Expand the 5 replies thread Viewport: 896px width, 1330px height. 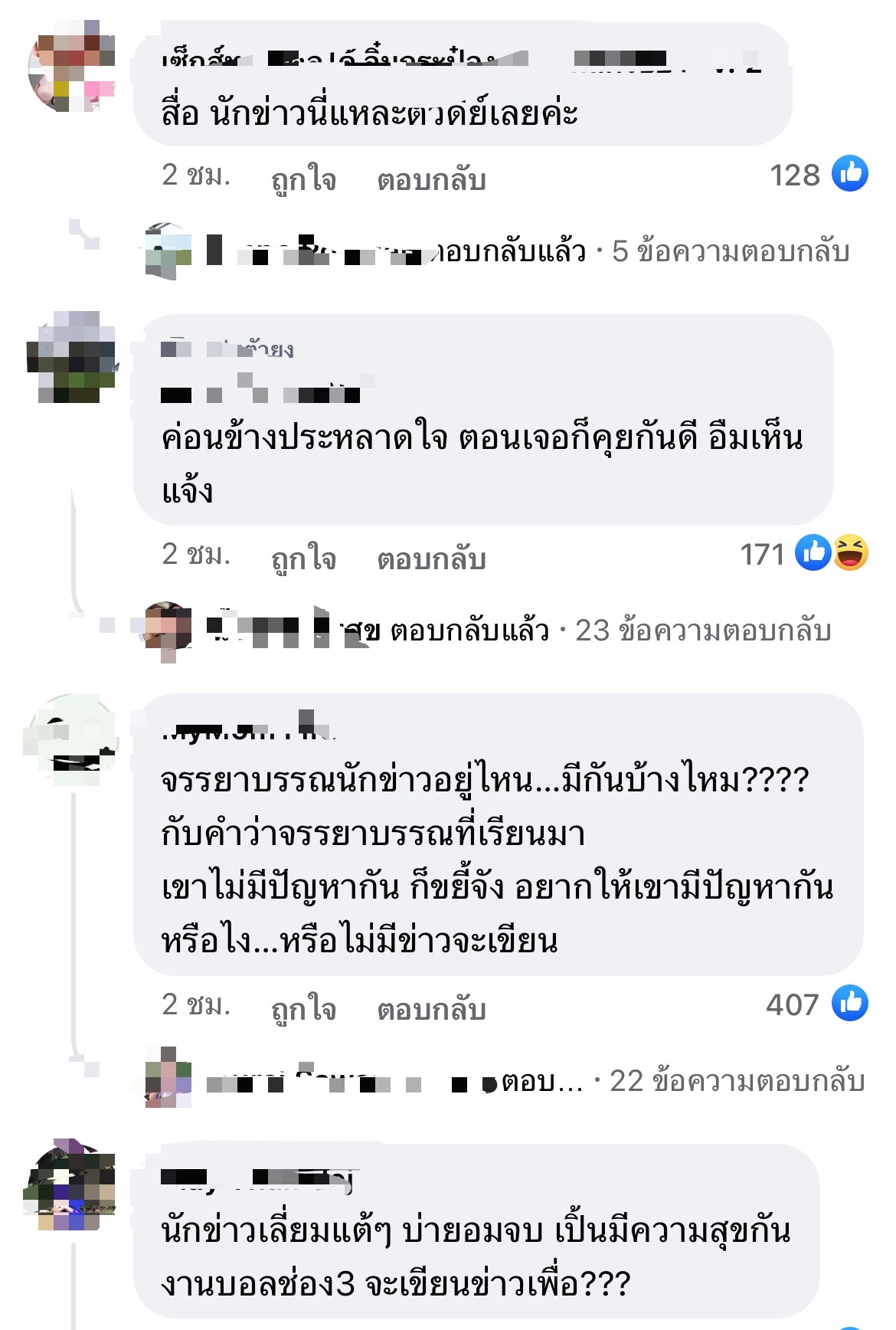730,251
